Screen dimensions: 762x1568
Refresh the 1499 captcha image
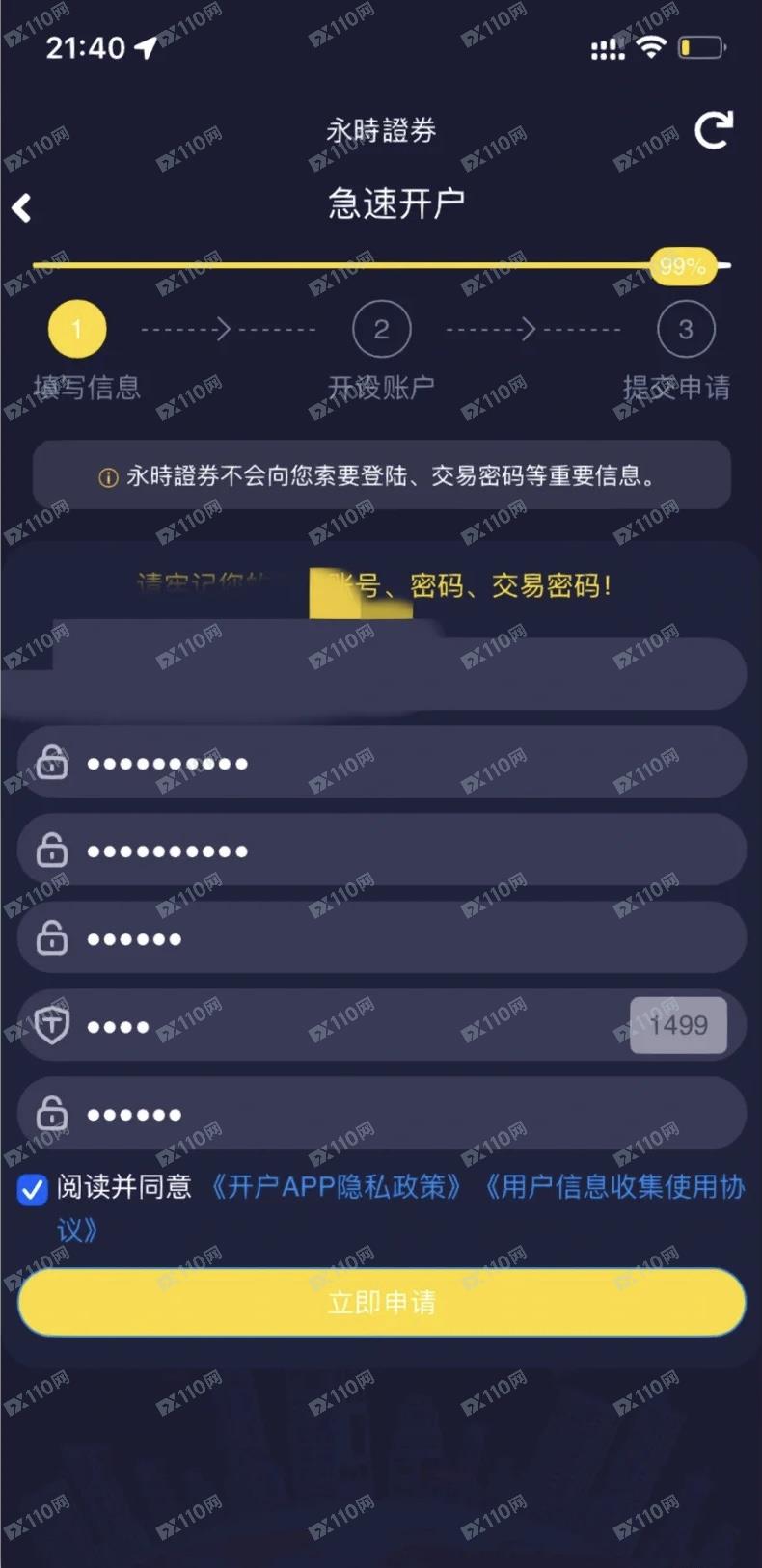click(678, 1025)
